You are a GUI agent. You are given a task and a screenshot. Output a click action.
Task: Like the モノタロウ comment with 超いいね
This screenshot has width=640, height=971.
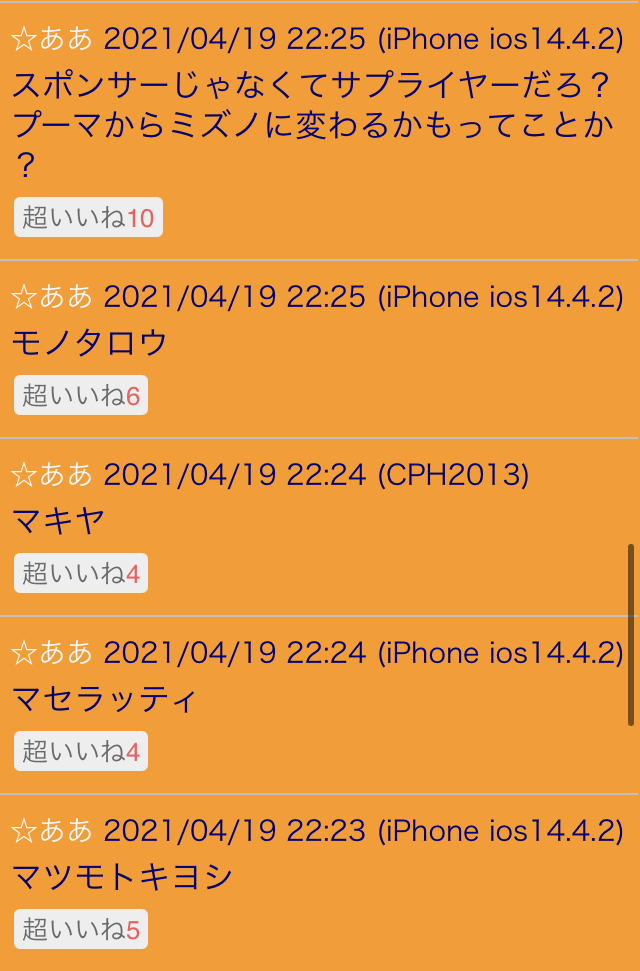point(81,396)
